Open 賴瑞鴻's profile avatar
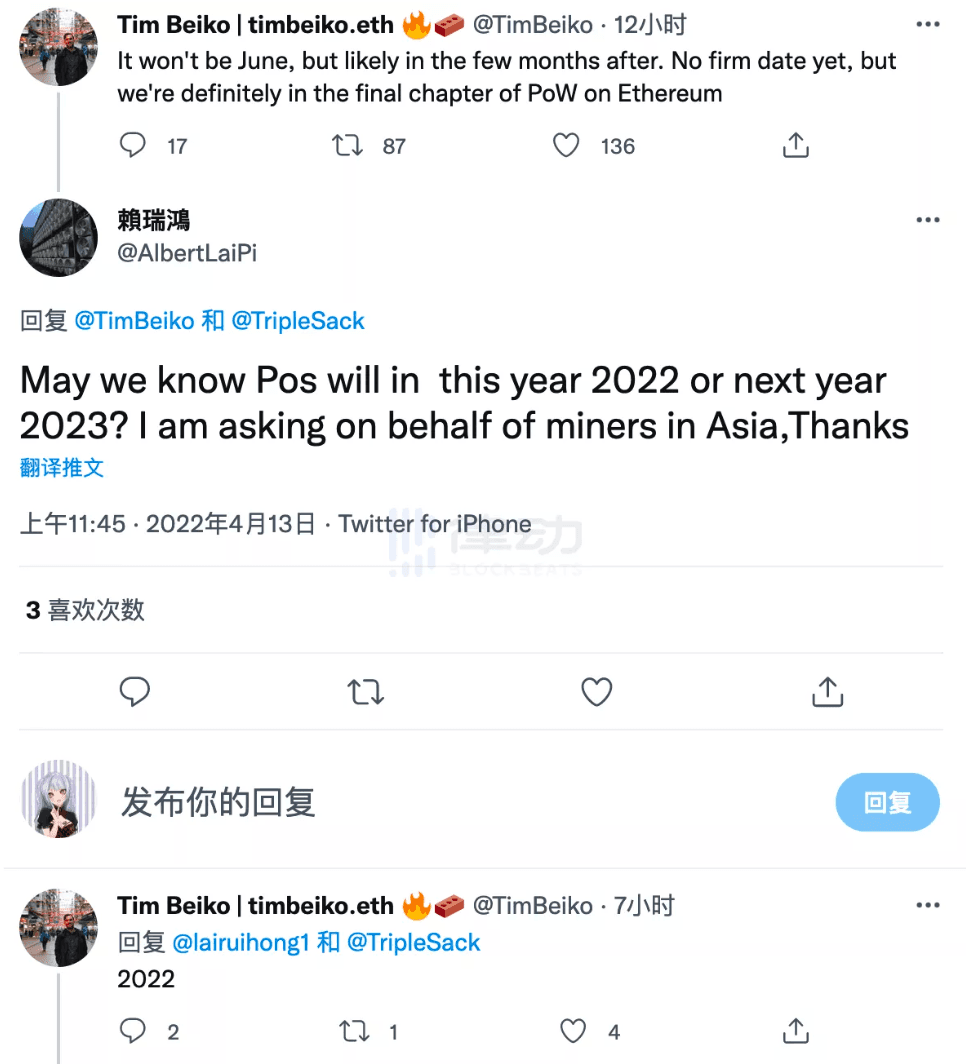The image size is (966, 1064). pos(58,237)
